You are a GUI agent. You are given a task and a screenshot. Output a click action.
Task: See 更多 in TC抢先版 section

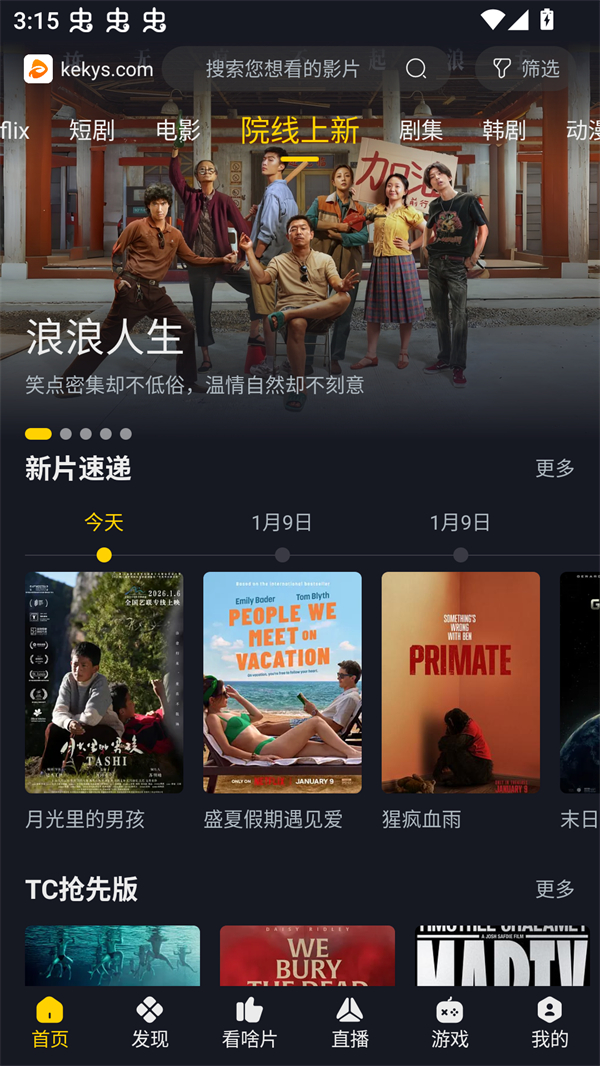(x=555, y=889)
